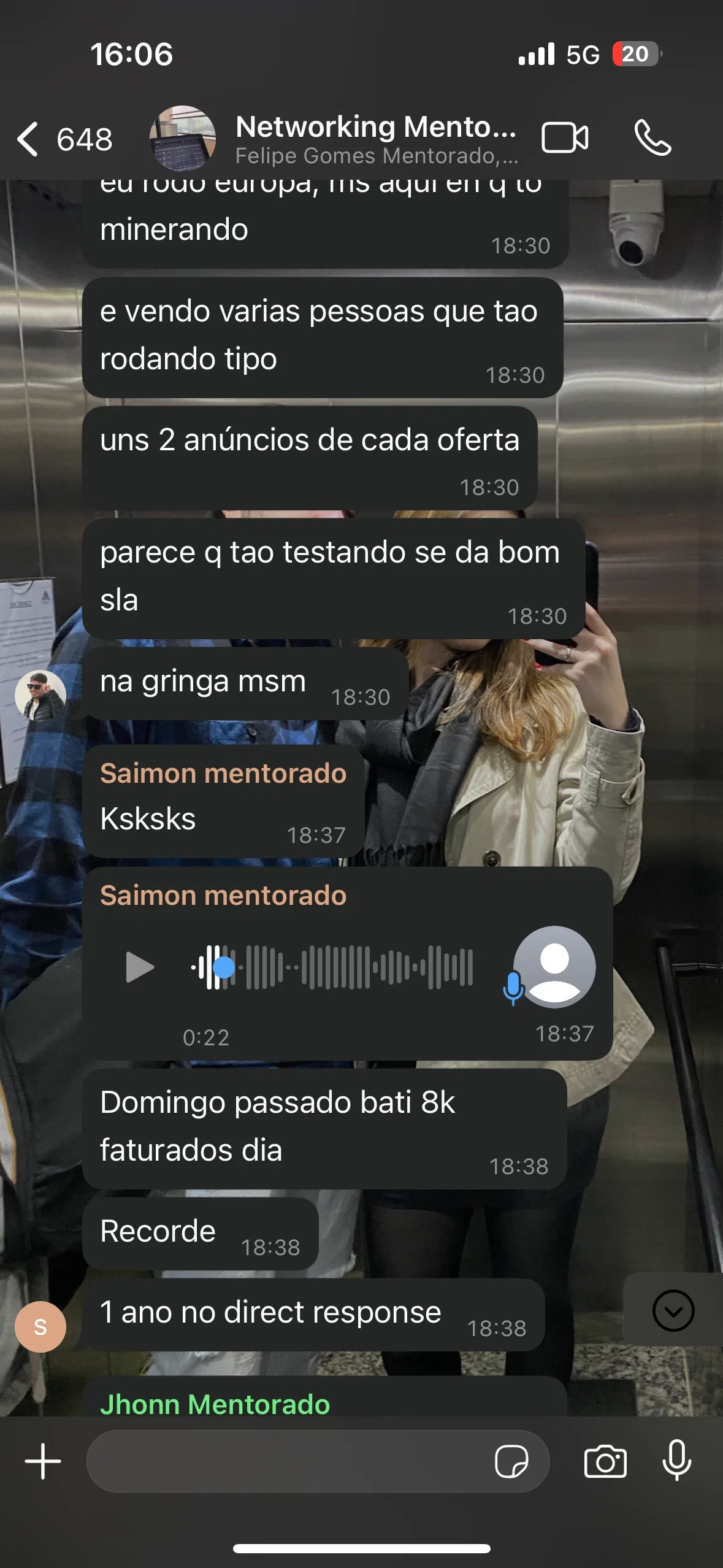723x1568 pixels.
Task: Open Networking Mento... group info
Action: (375, 139)
